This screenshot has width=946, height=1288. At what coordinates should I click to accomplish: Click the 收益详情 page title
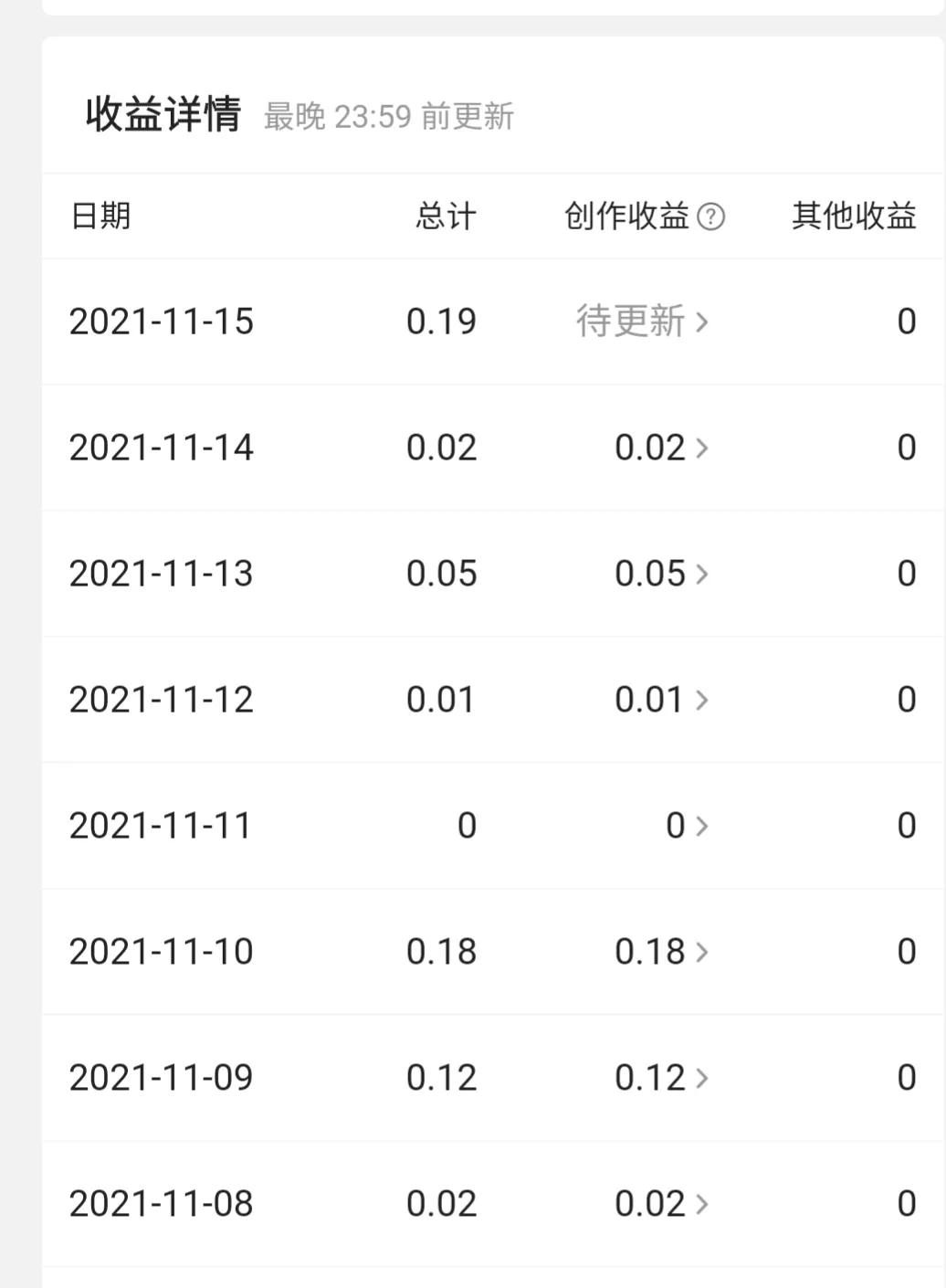tap(163, 114)
